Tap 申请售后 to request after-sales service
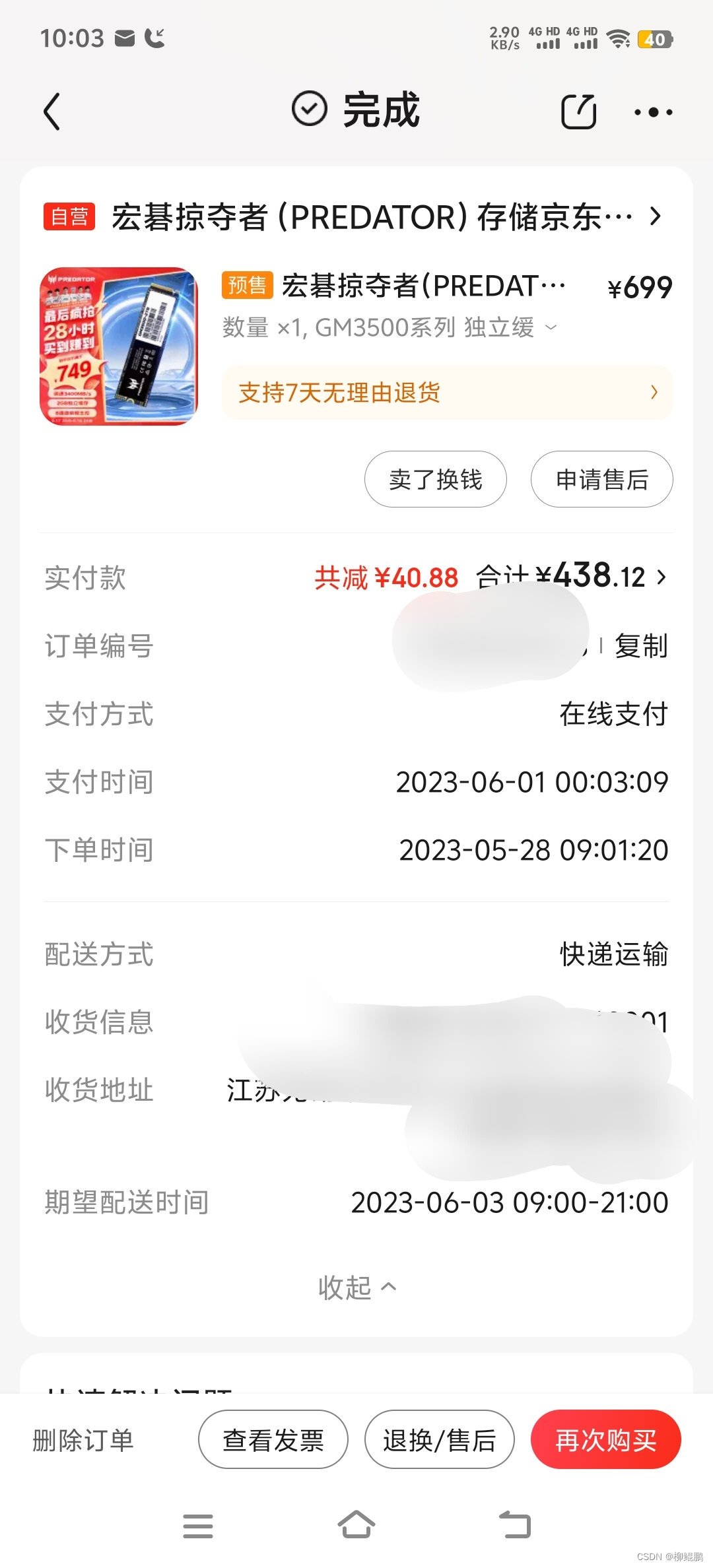 point(601,479)
